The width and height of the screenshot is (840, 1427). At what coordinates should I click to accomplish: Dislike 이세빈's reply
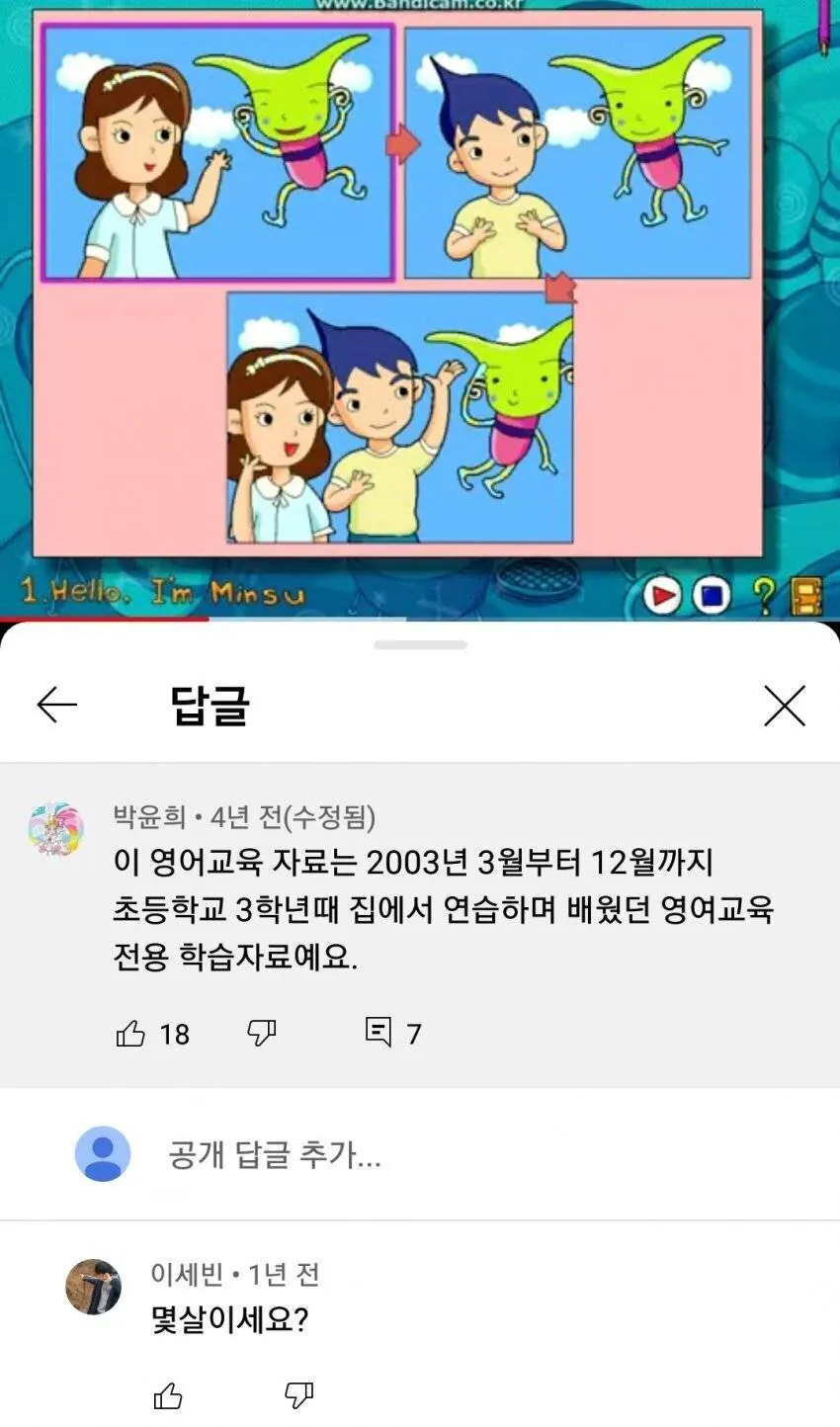[x=298, y=1395]
